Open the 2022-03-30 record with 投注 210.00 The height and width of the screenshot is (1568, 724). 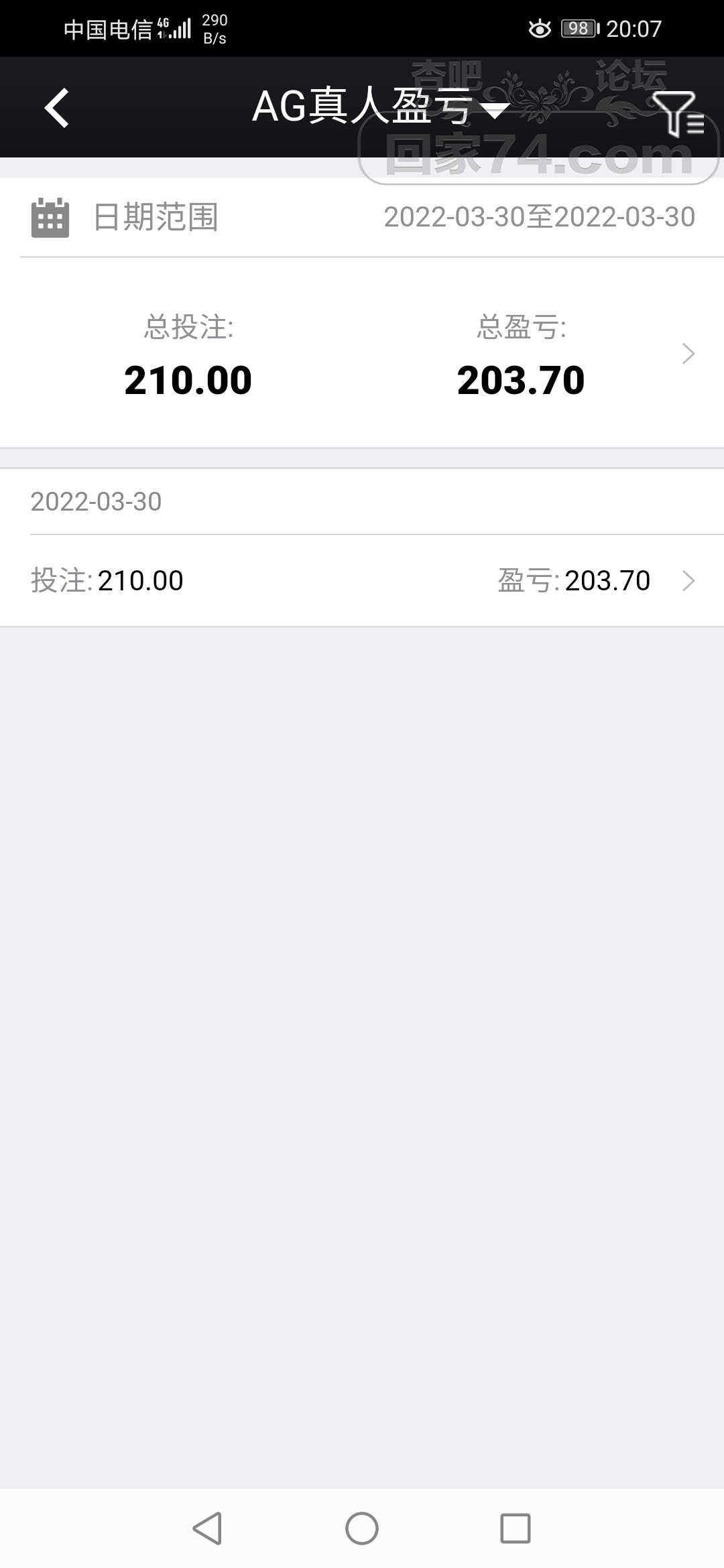[362, 580]
